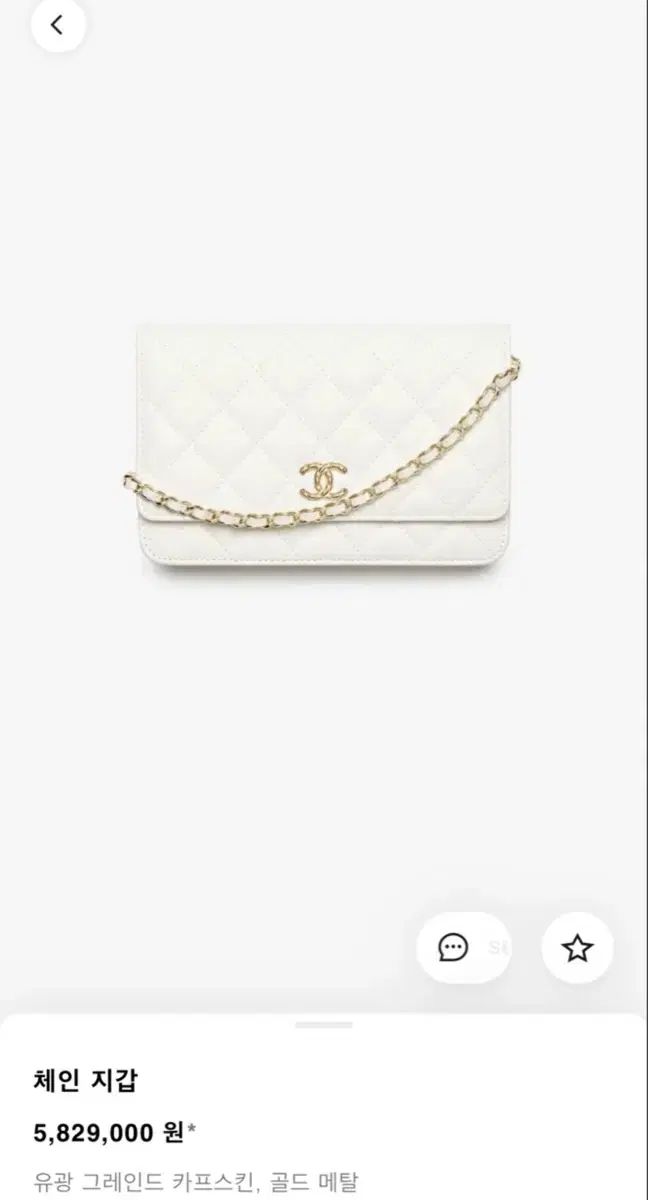Image resolution: width=648 pixels, height=1200 pixels.
Task: Go back using the top-left arrow
Action: coord(57,26)
